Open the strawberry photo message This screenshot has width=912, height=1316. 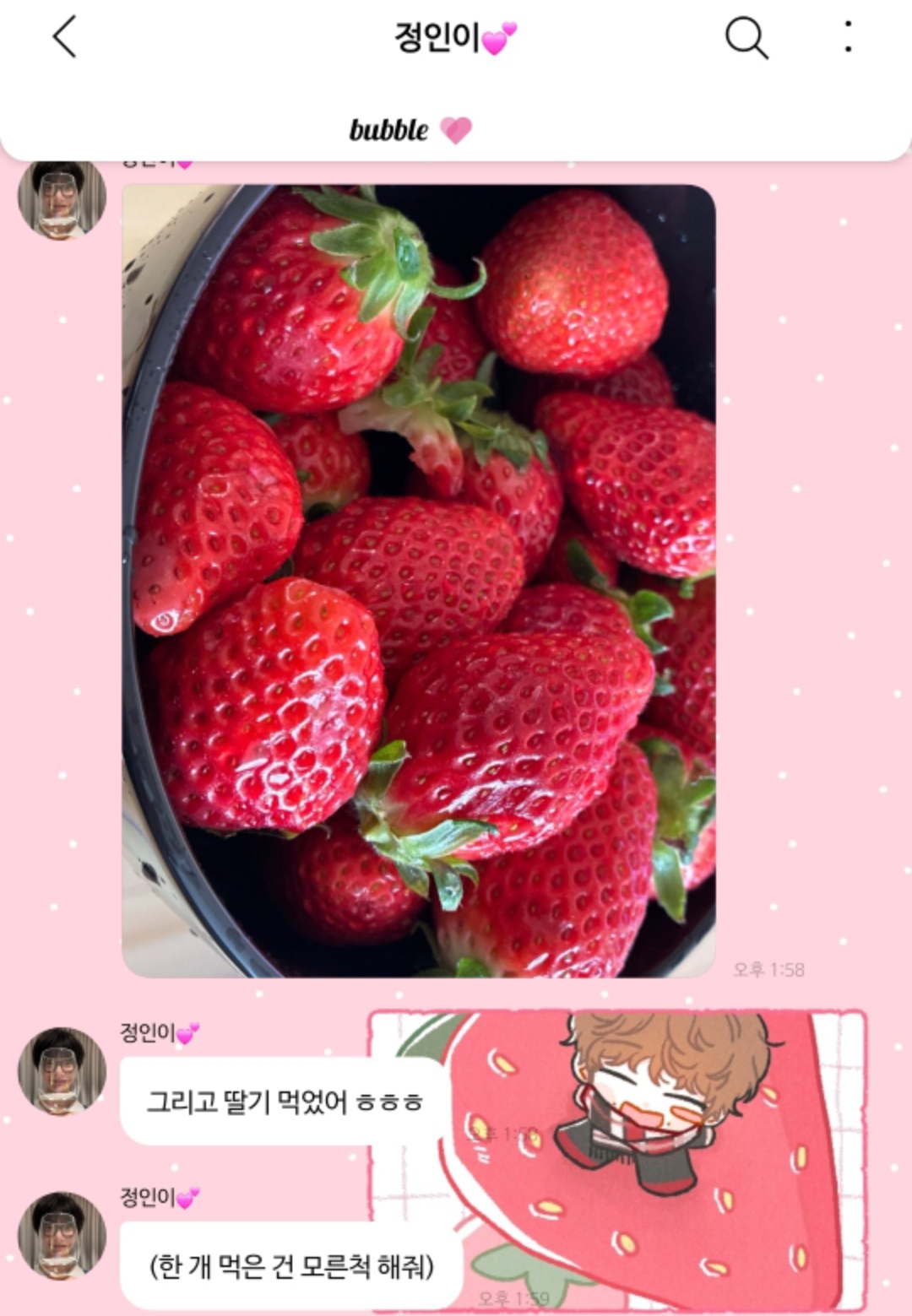pyautogui.click(x=419, y=581)
